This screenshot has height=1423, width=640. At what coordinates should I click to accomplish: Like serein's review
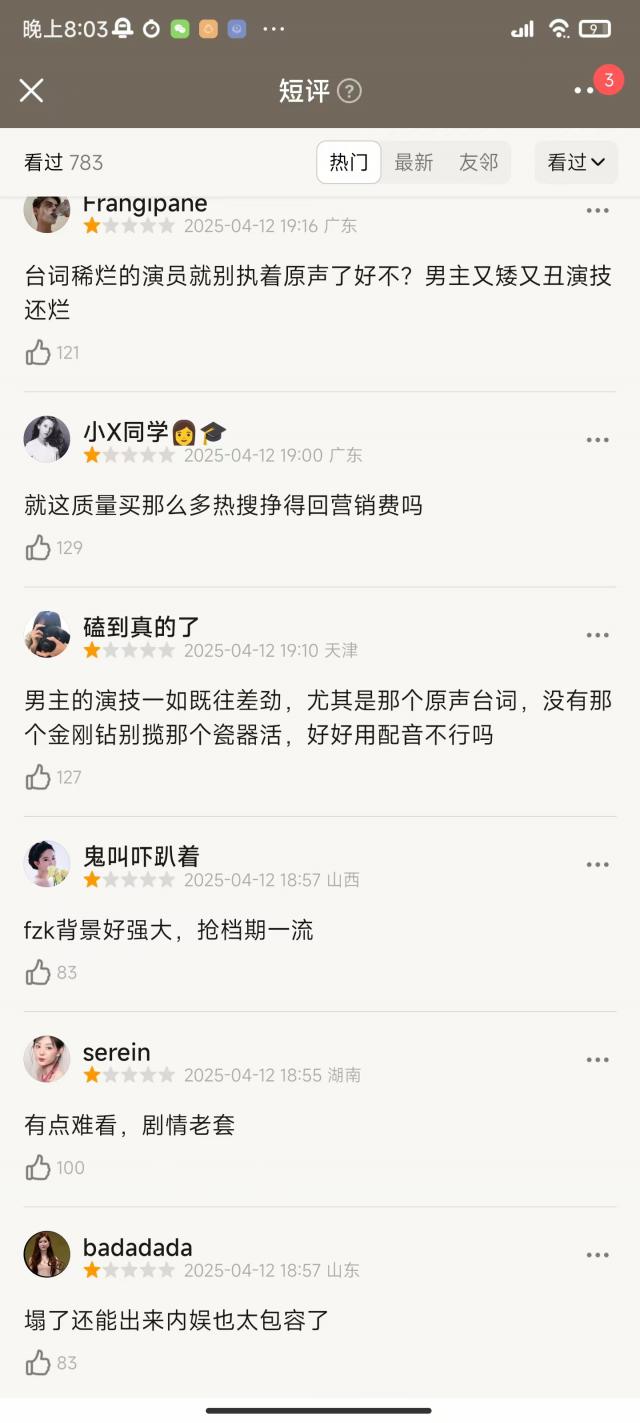click(x=38, y=1167)
